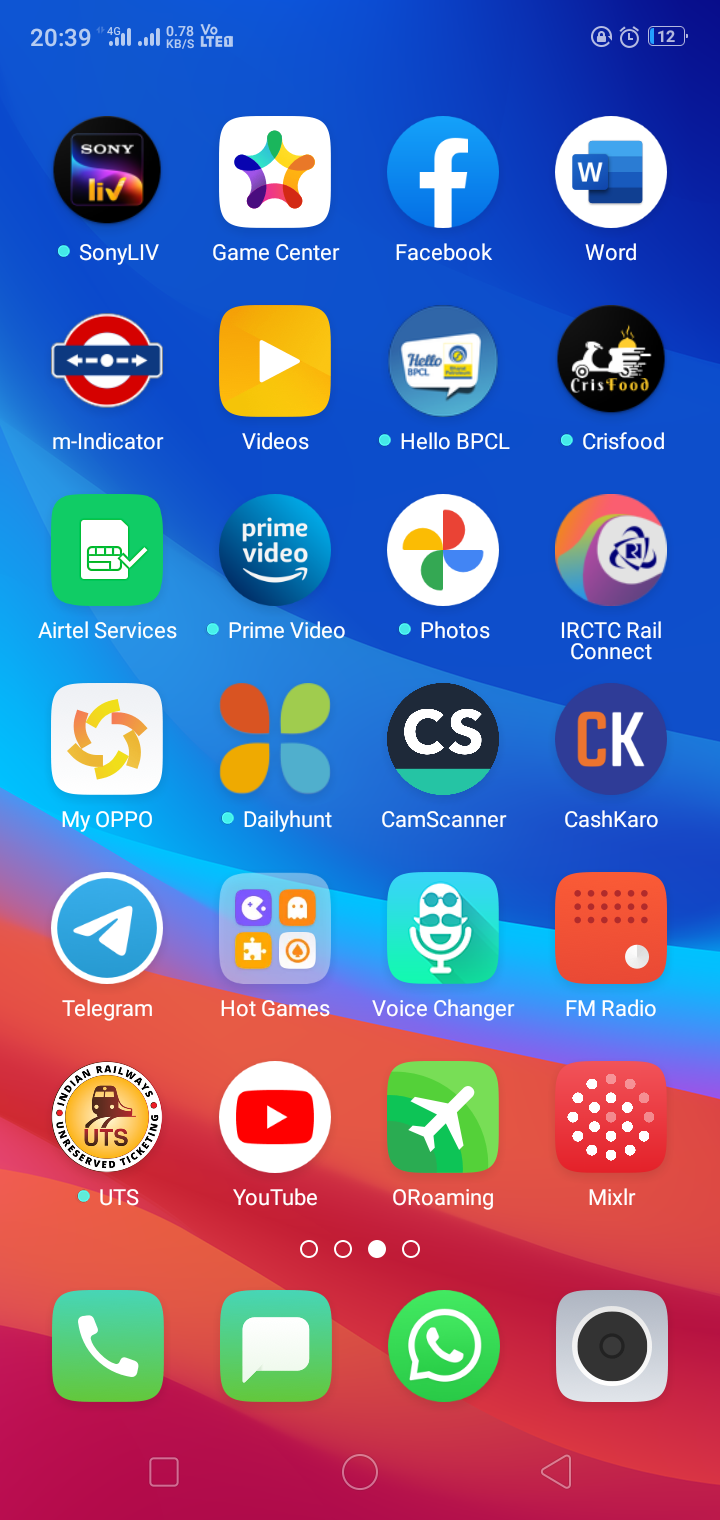This screenshot has height=1520, width=720.
Task: Launch the Camera from the dock
Action: tap(611, 1346)
